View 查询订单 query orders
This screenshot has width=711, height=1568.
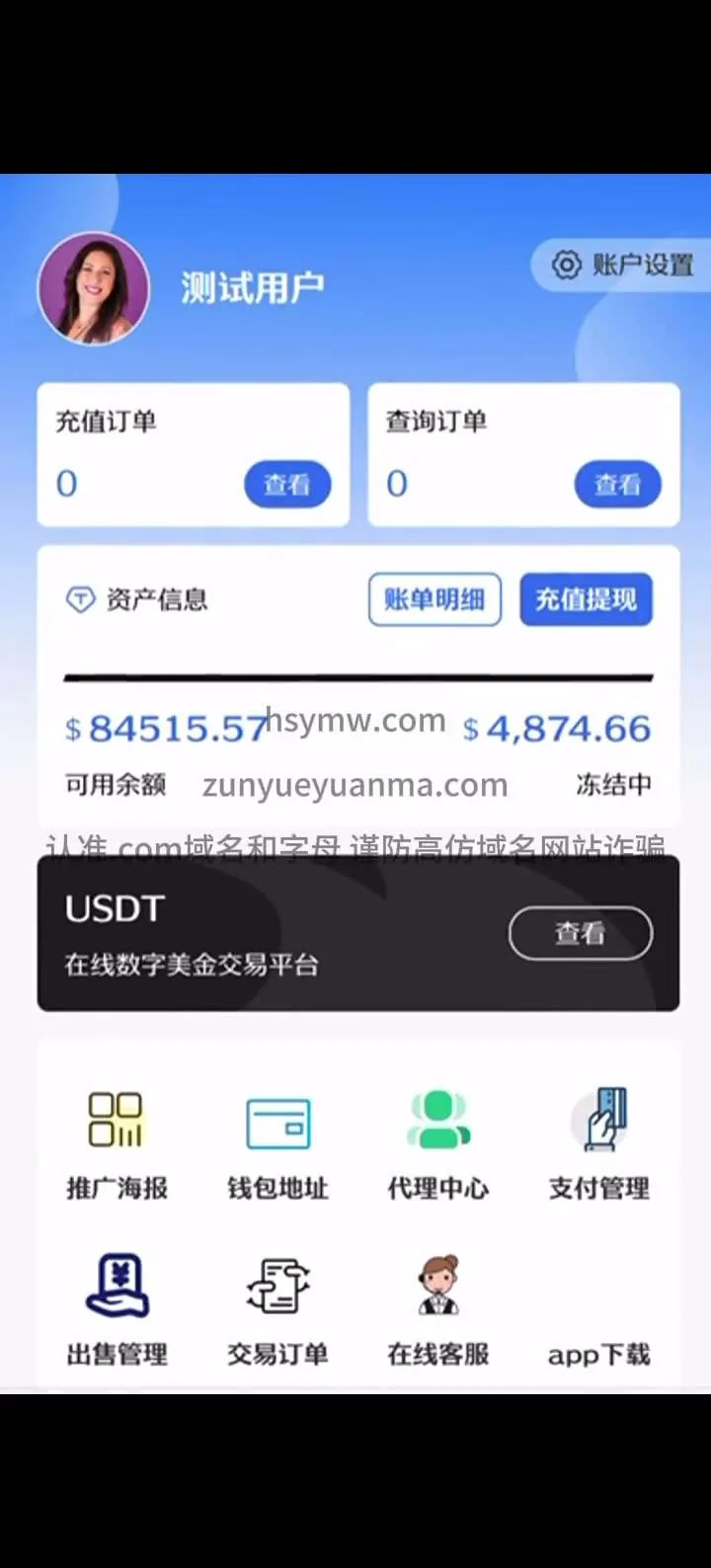617,484
